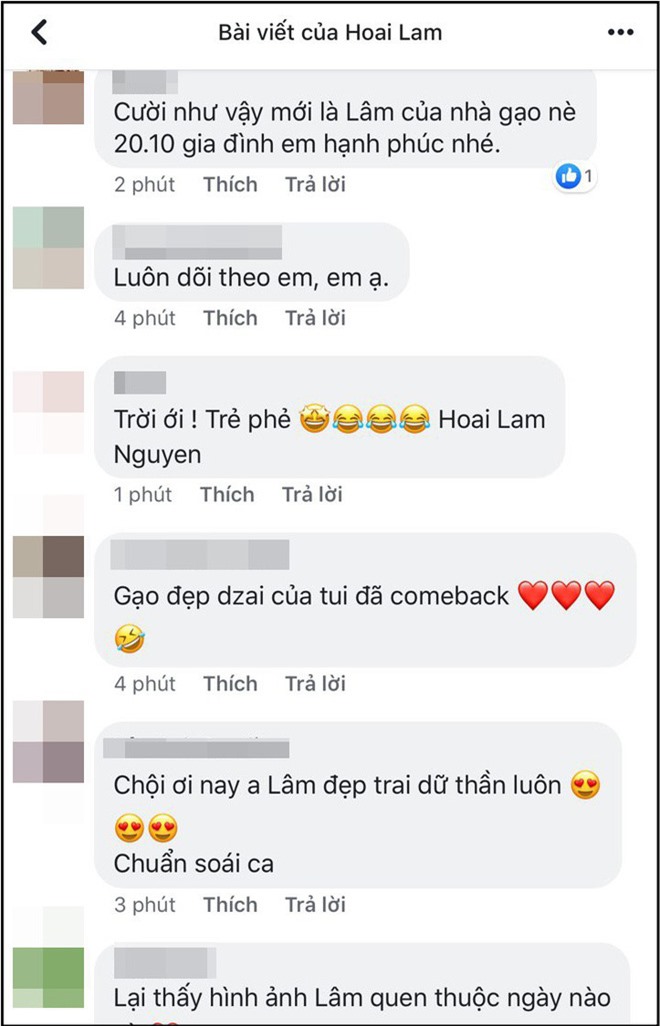Like the 'Luôn dõi theo em' comment
This screenshot has width=660, height=1026.
pyautogui.click(x=230, y=318)
